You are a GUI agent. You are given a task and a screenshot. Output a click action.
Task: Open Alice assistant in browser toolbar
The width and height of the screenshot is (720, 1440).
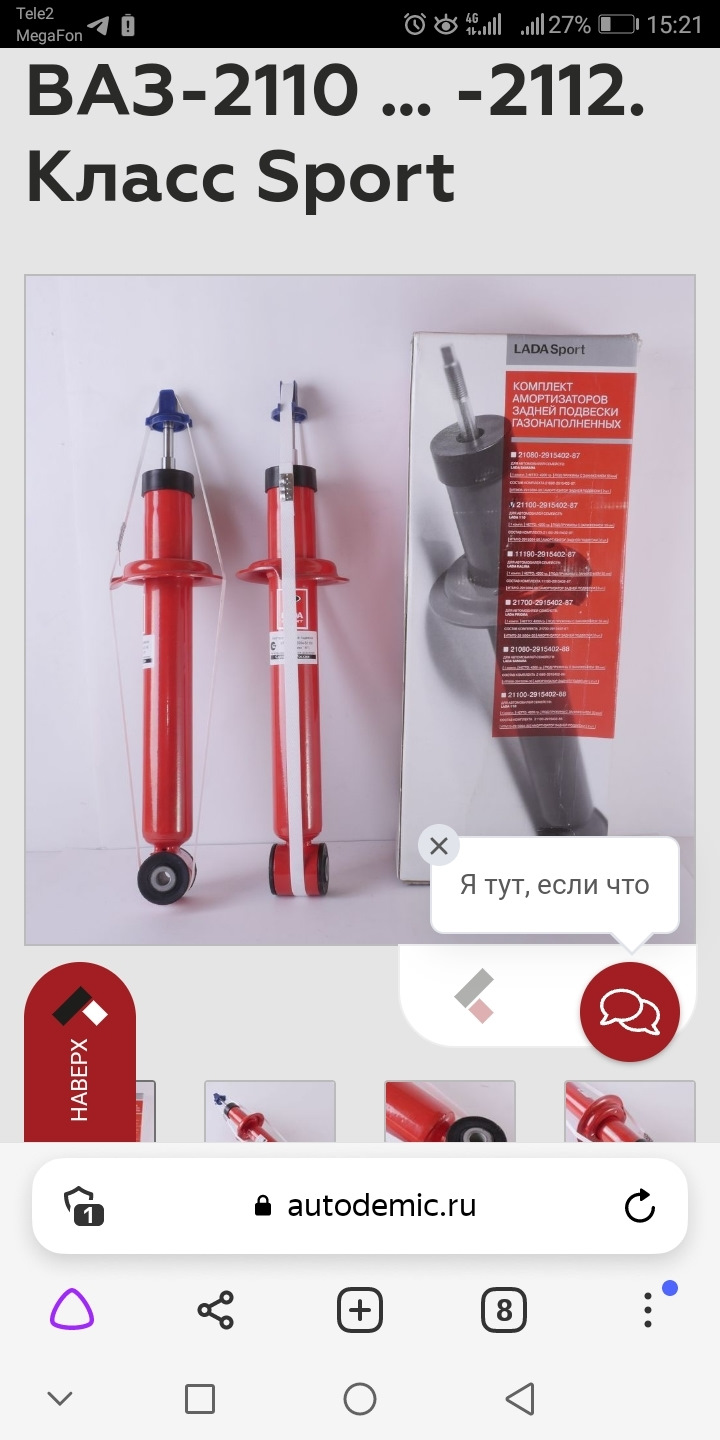point(72,1309)
